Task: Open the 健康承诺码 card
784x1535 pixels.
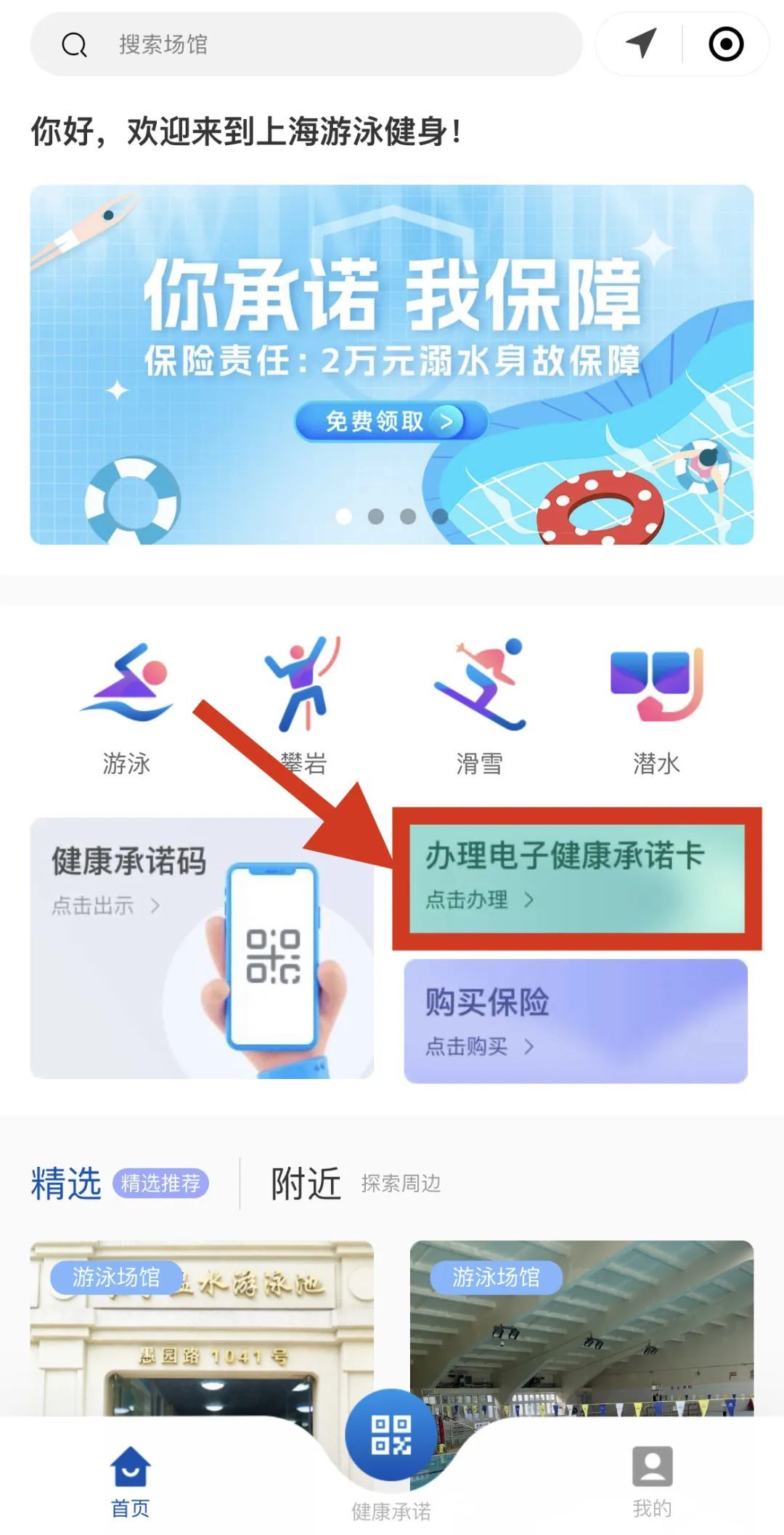Action: pyautogui.click(x=201, y=948)
